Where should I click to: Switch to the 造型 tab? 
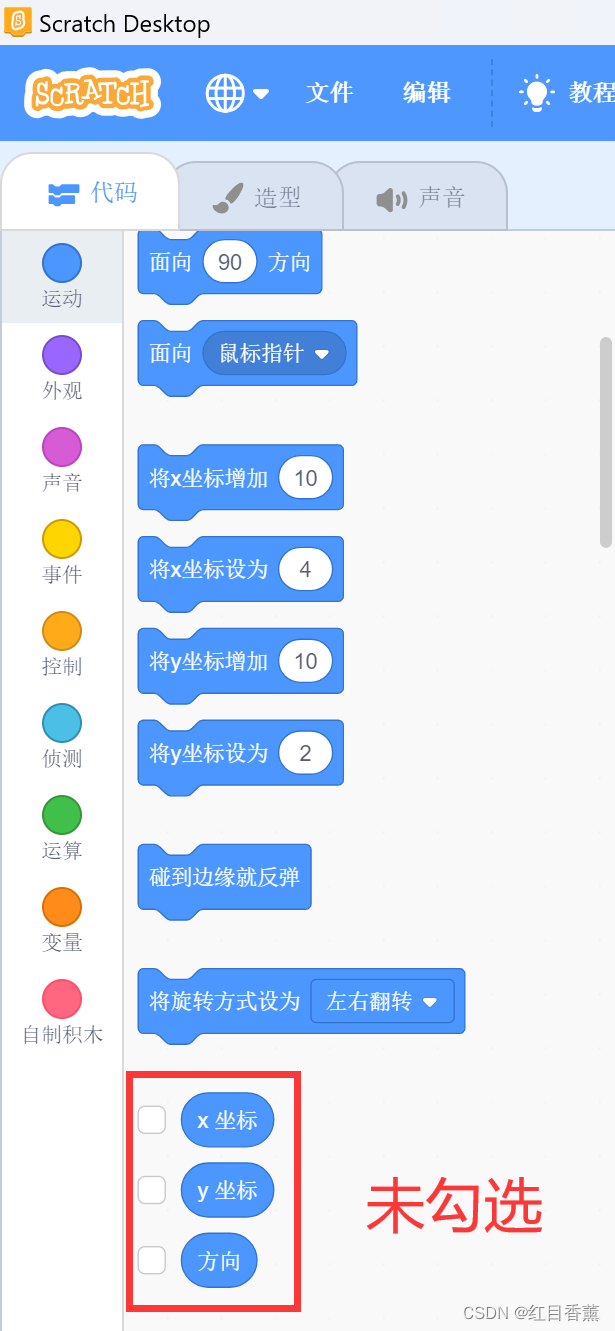coord(257,197)
